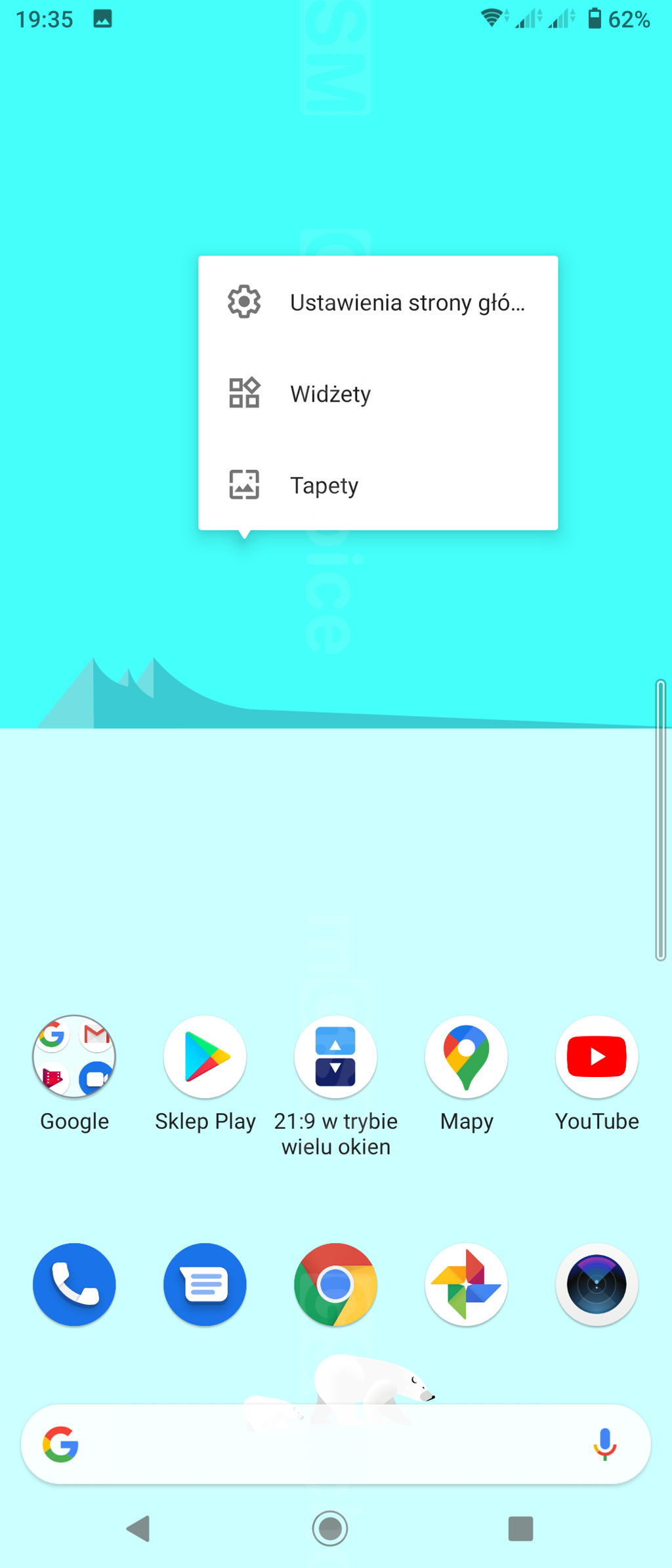Select the Widżety option
Viewport: 672px width, 1568px height.
377,394
